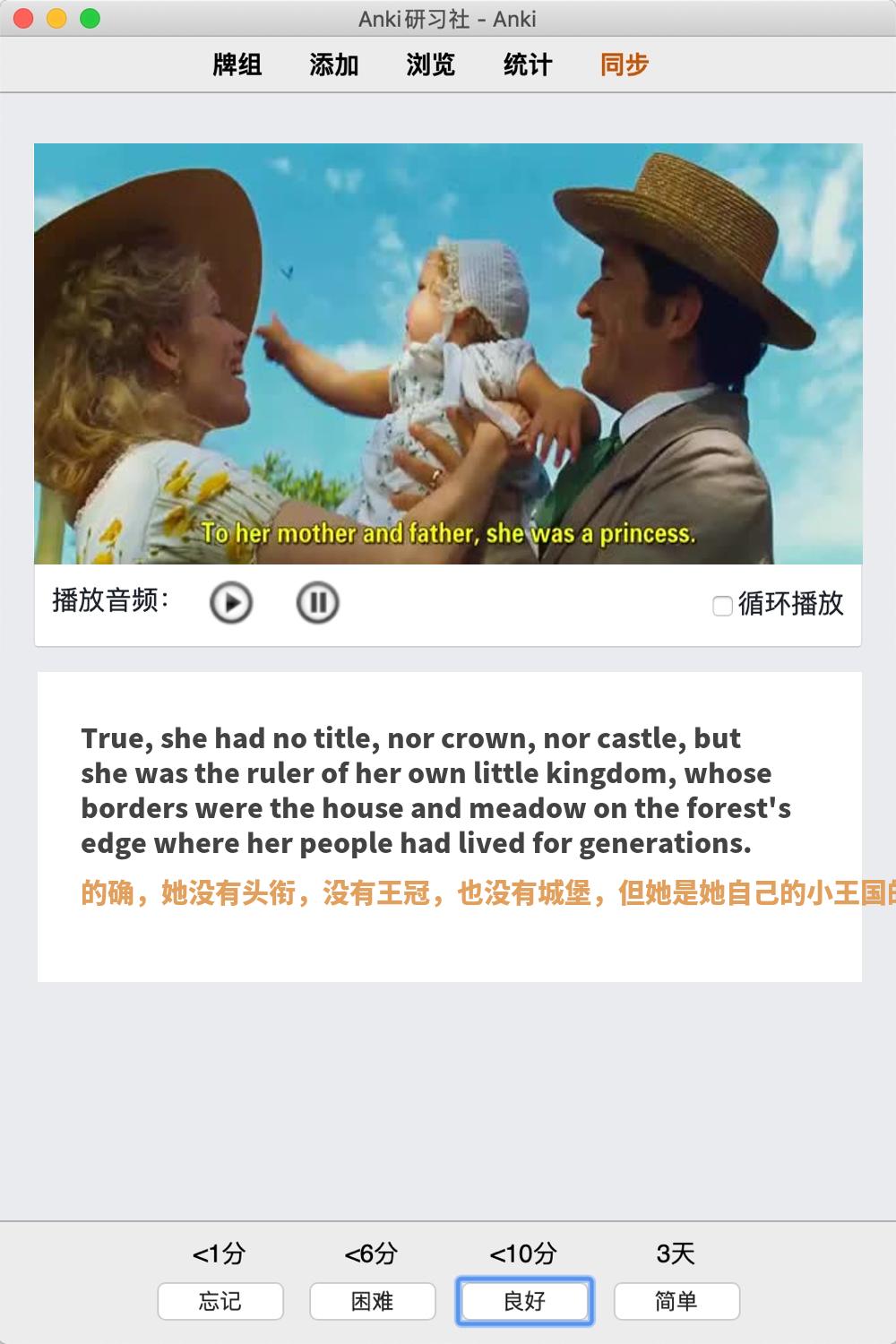Viewport: 896px width, 1344px height.
Task: Open the 浏览 card browser
Action: (431, 65)
